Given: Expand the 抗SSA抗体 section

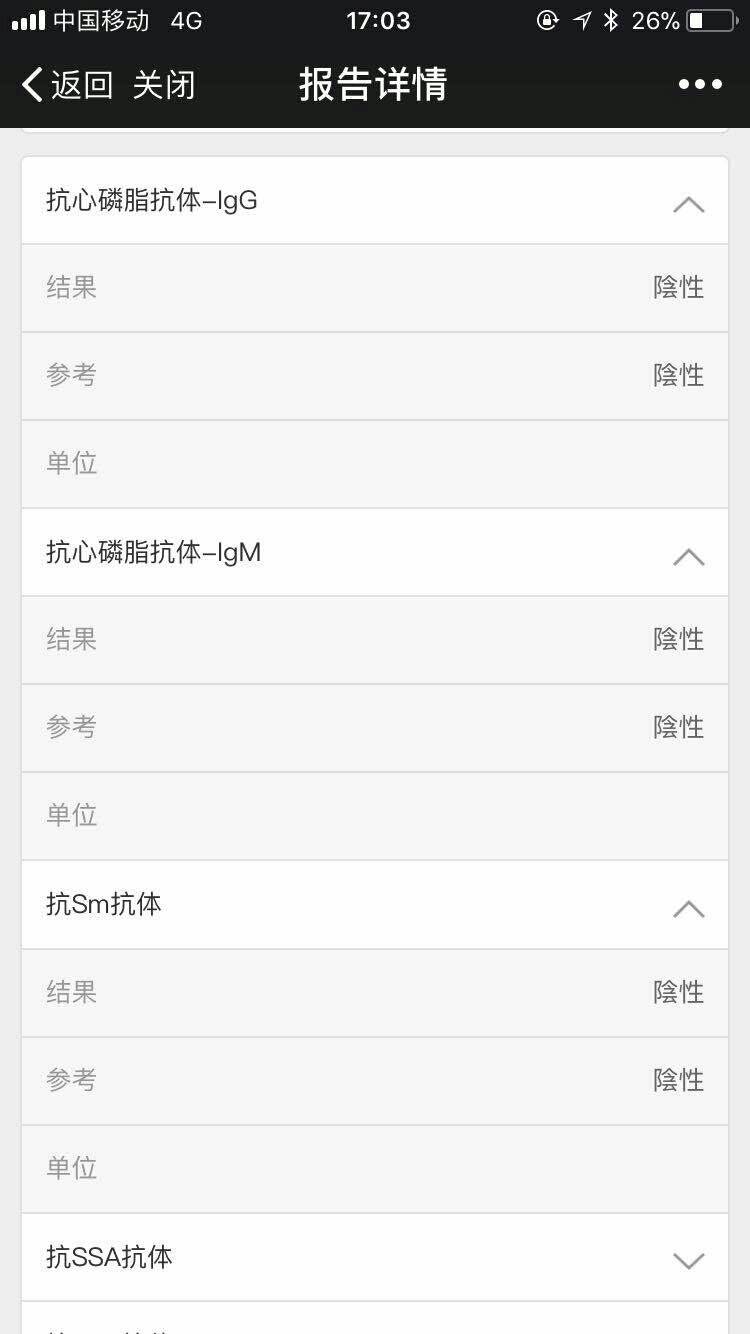Looking at the screenshot, I should click(x=688, y=1260).
